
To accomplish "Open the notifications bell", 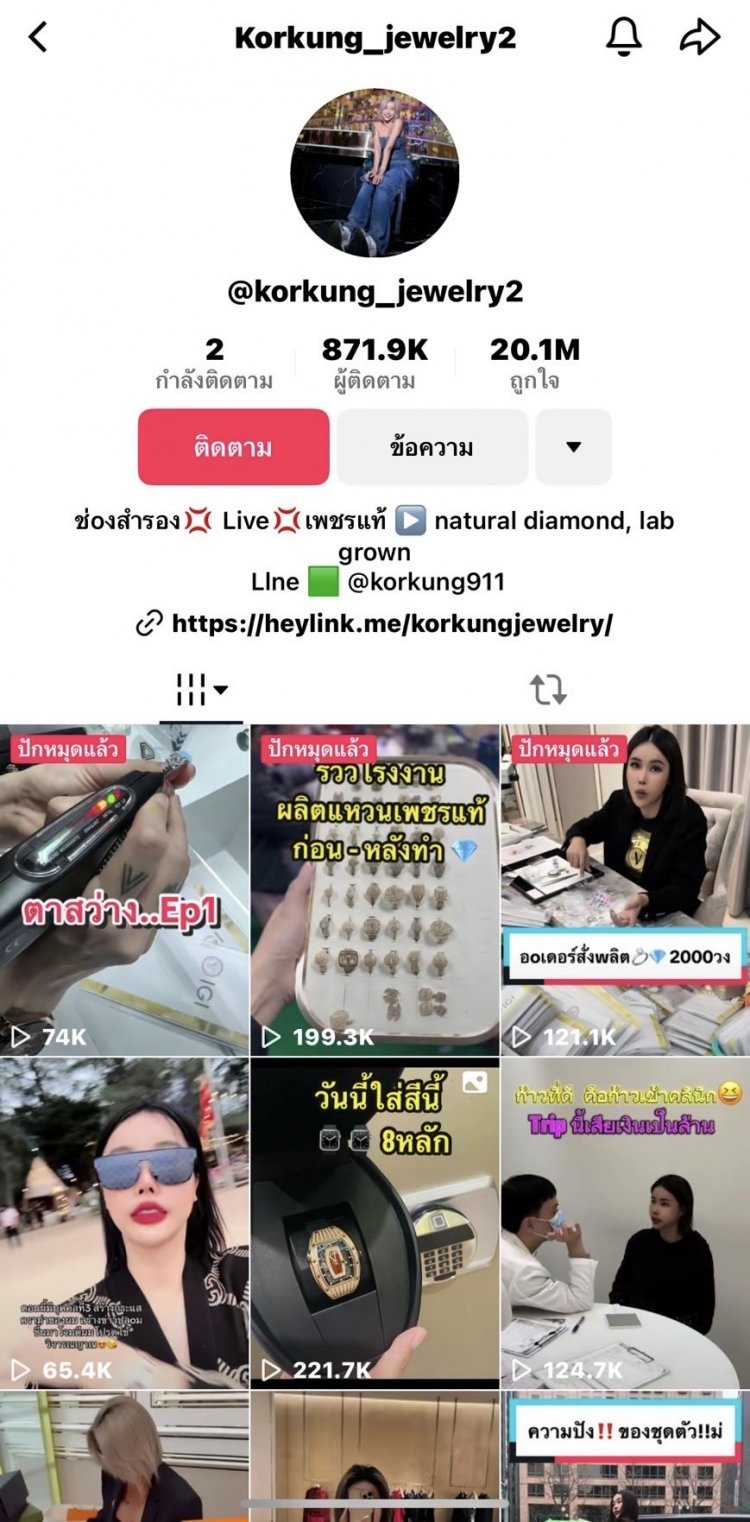I will point(623,38).
